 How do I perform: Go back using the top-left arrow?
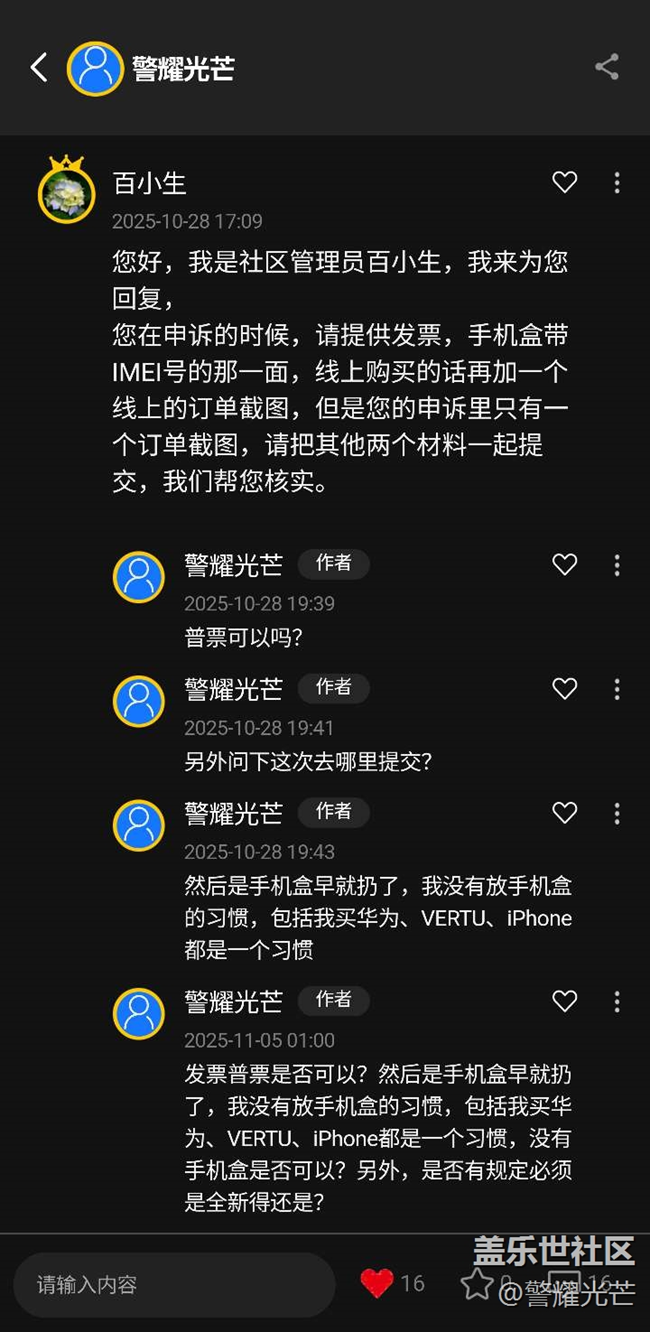click(x=39, y=68)
